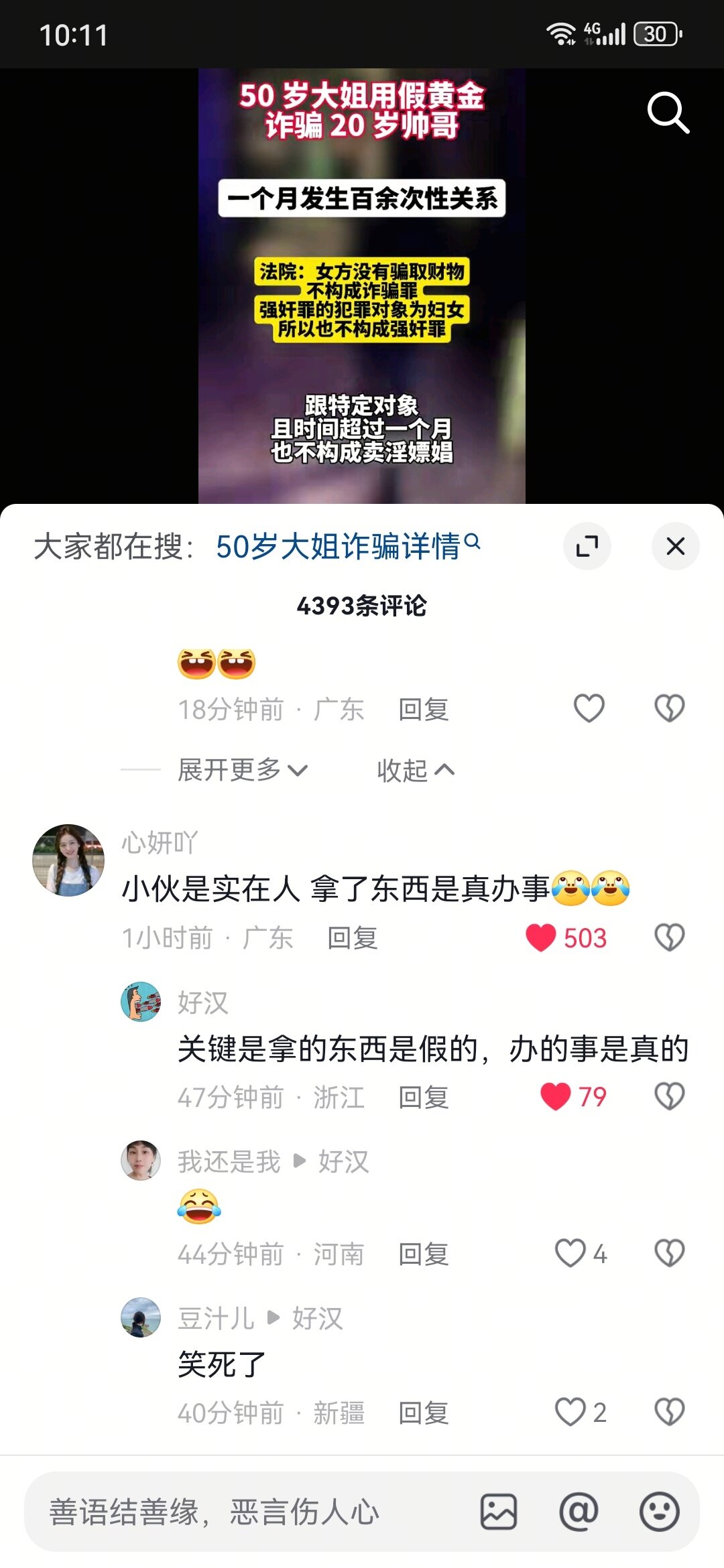Reply to the 18分钟前 广东 comment

click(423, 709)
